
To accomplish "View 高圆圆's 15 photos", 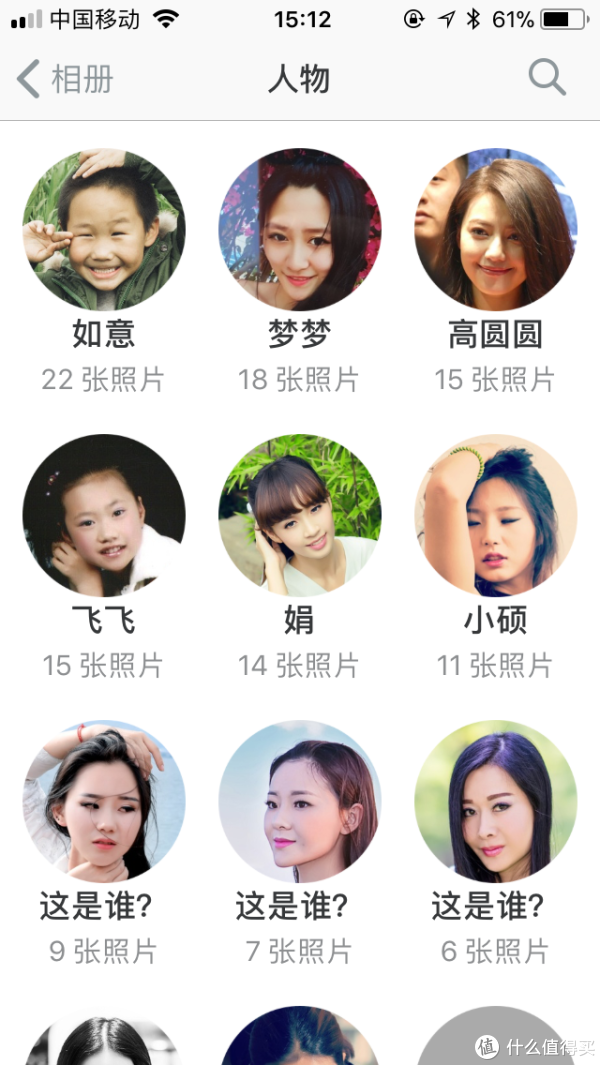I will tap(496, 229).
